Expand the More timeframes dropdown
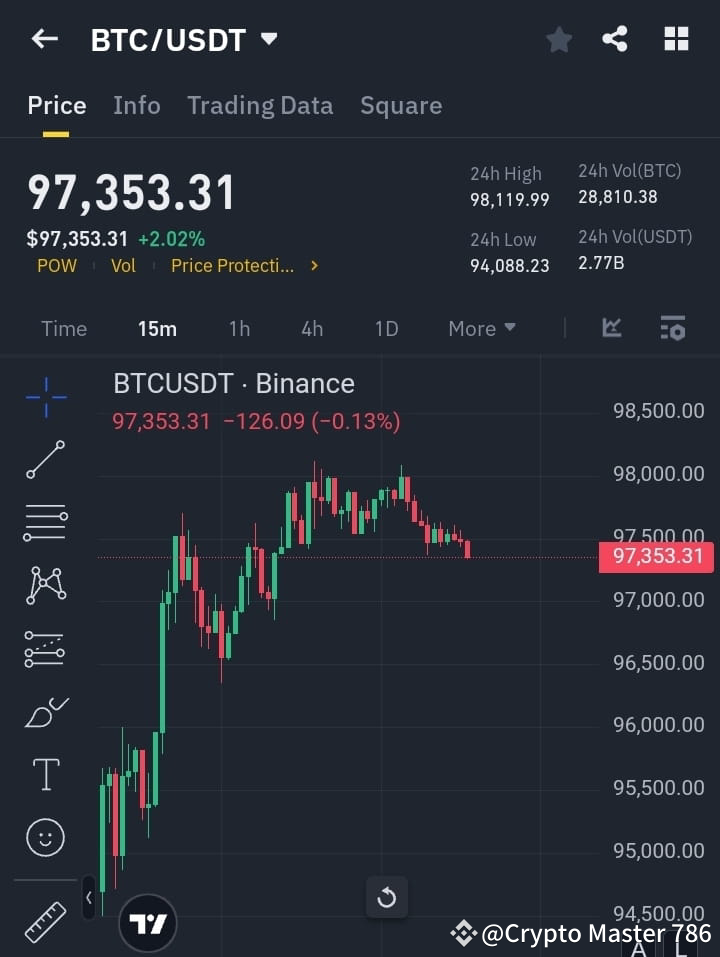 click(x=481, y=328)
